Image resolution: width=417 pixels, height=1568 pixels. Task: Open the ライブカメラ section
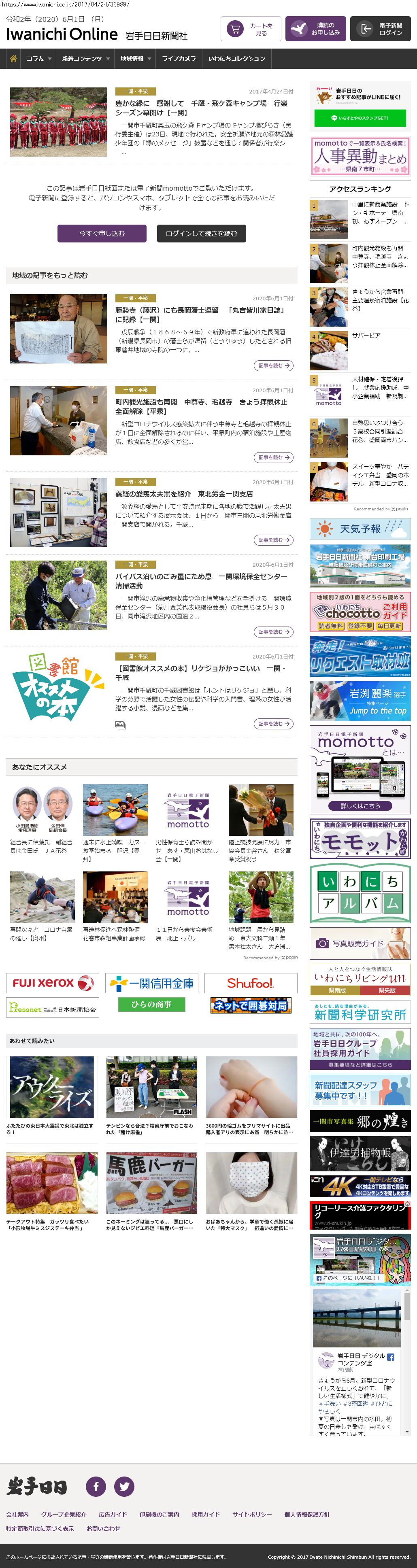[x=179, y=59]
